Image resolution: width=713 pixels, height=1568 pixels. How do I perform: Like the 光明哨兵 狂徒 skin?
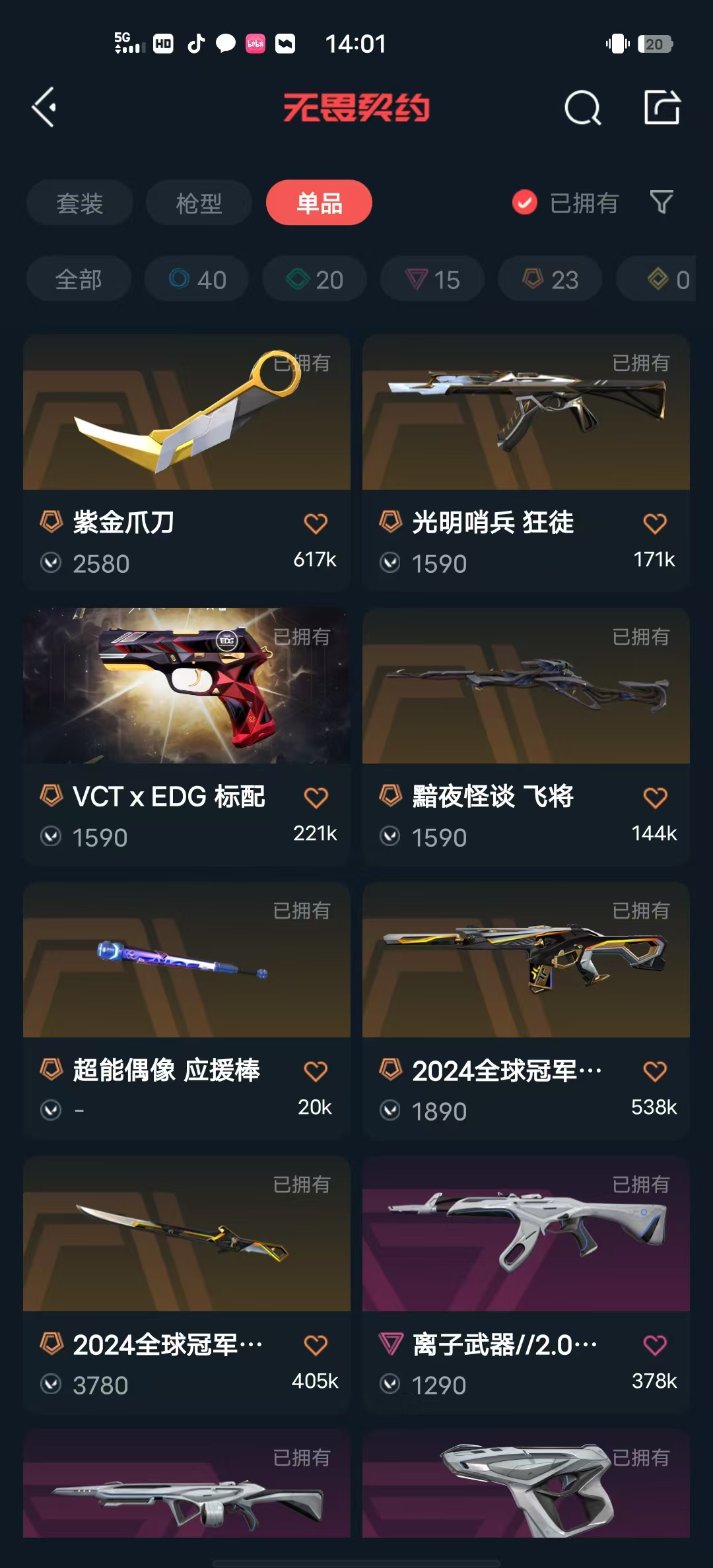655,524
